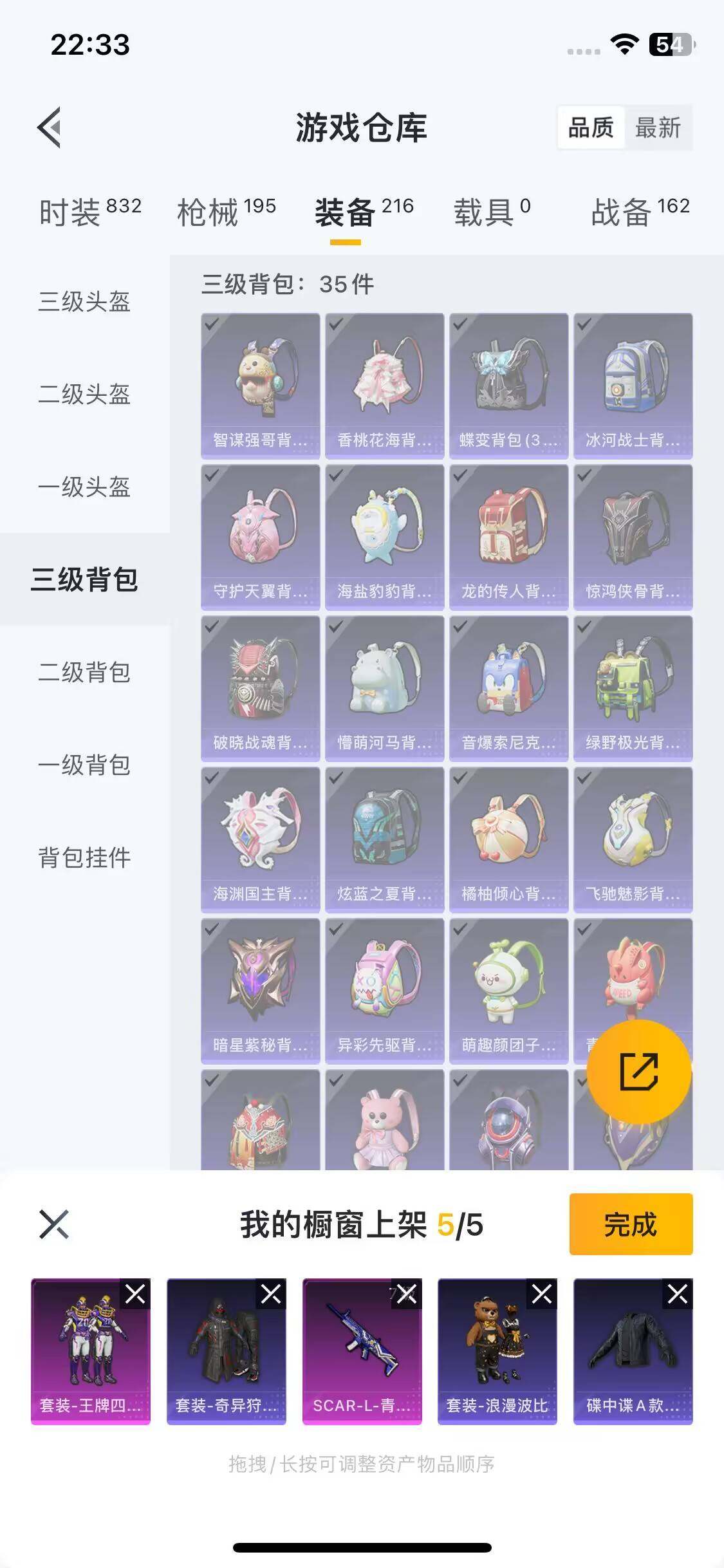Tap the orange share floating button

[x=638, y=1072]
